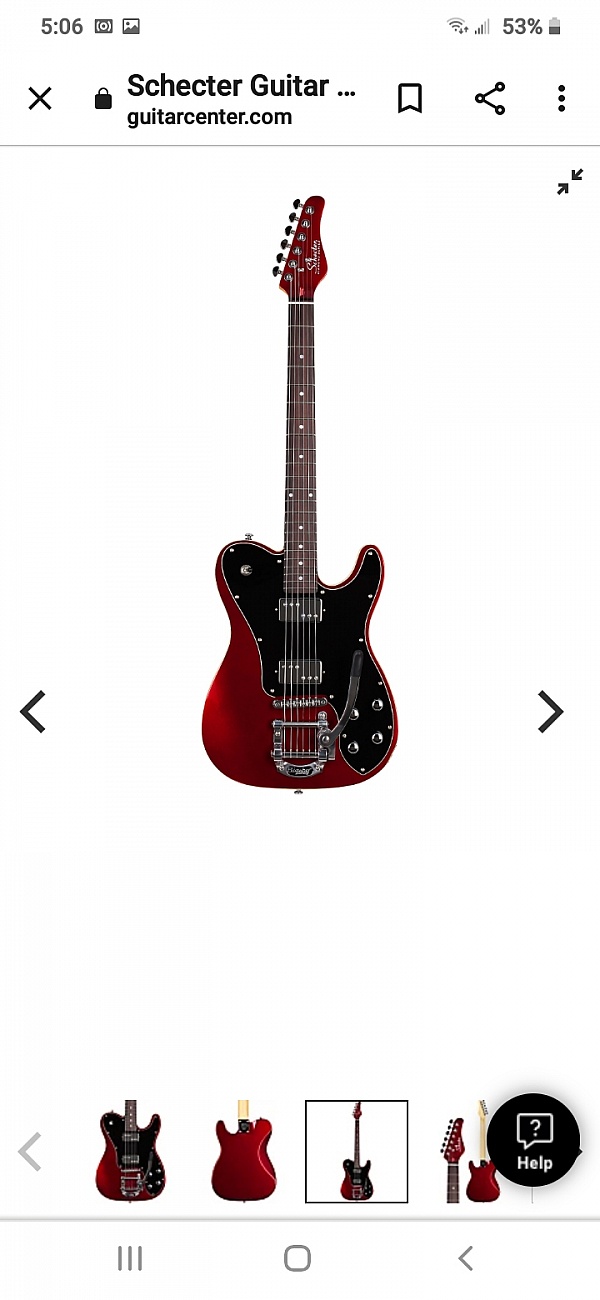Viewport: 600px width, 1300px height.
Task: Open the recent apps view
Action: tap(130, 1258)
